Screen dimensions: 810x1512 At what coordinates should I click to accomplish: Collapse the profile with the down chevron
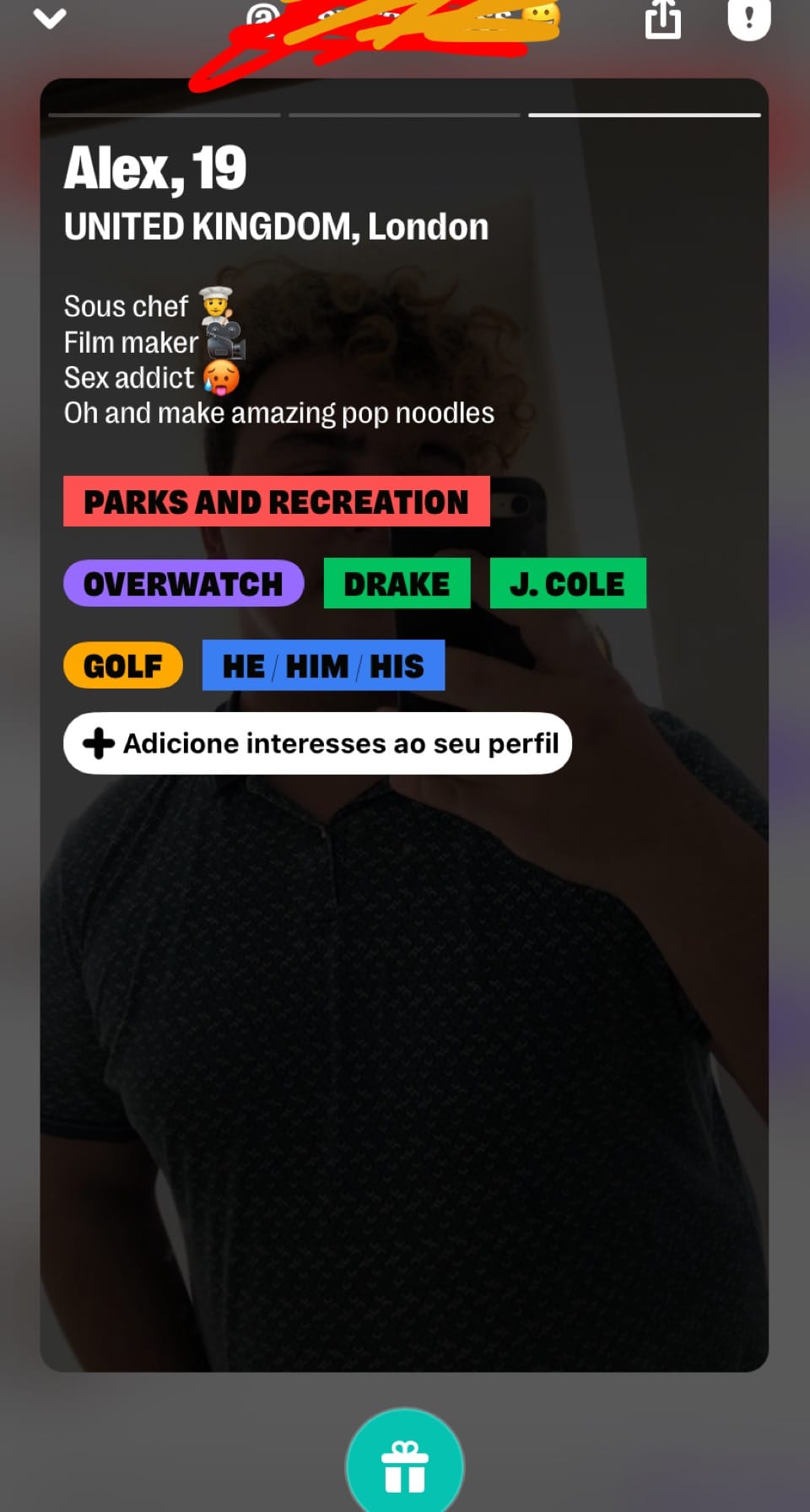coord(50,18)
